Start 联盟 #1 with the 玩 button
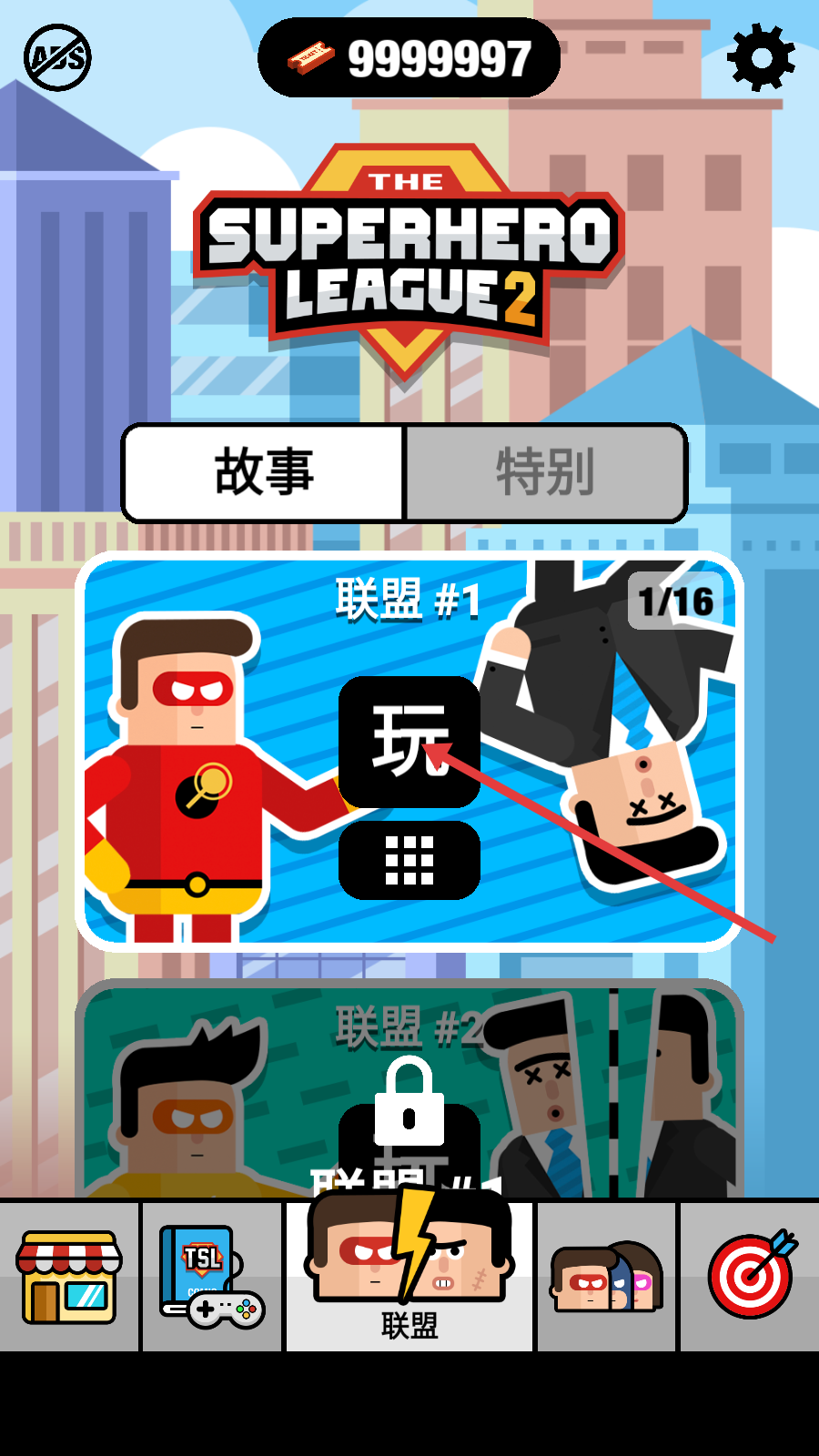 point(409,742)
